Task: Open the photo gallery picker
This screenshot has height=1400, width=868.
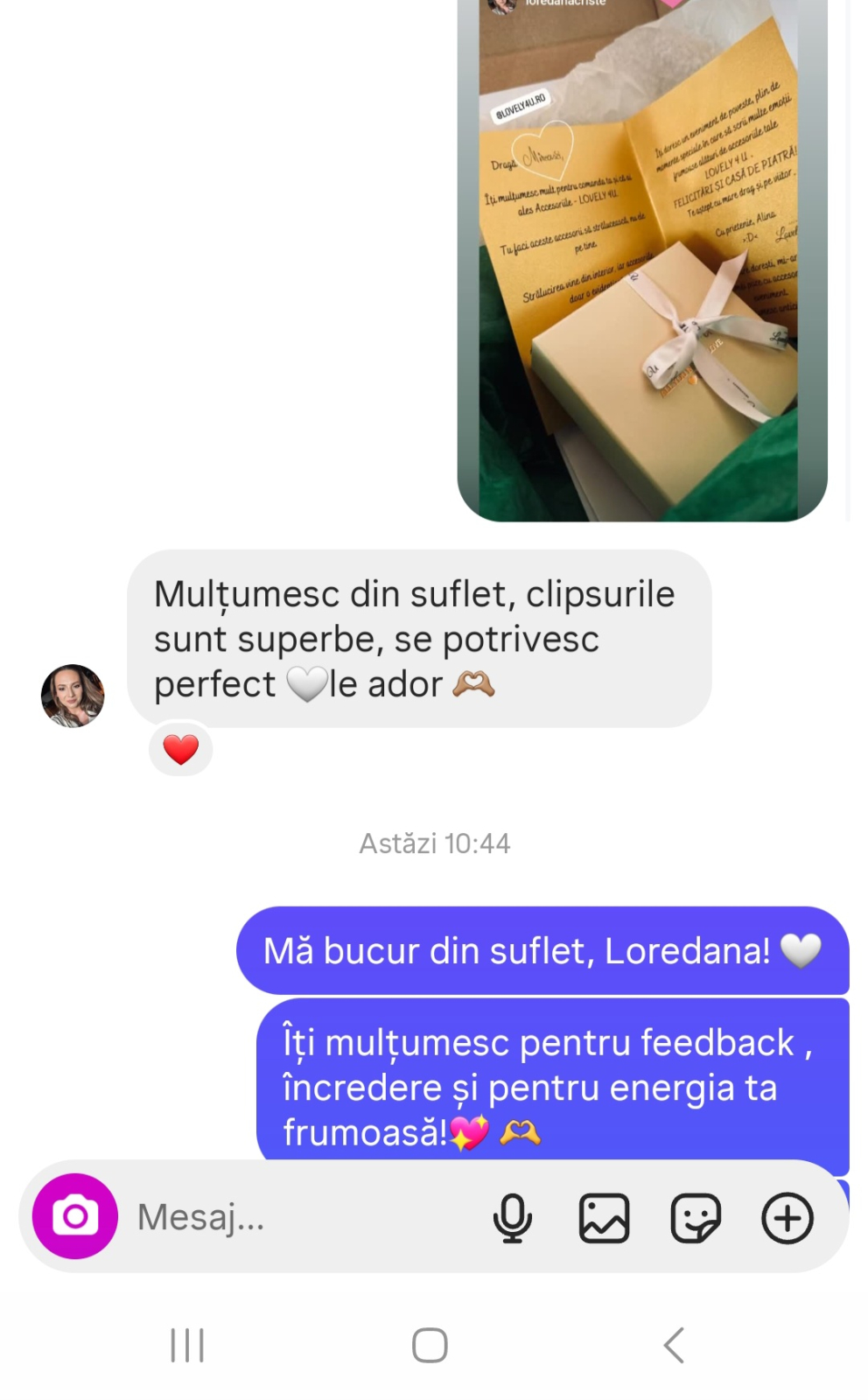Action: [x=604, y=1217]
